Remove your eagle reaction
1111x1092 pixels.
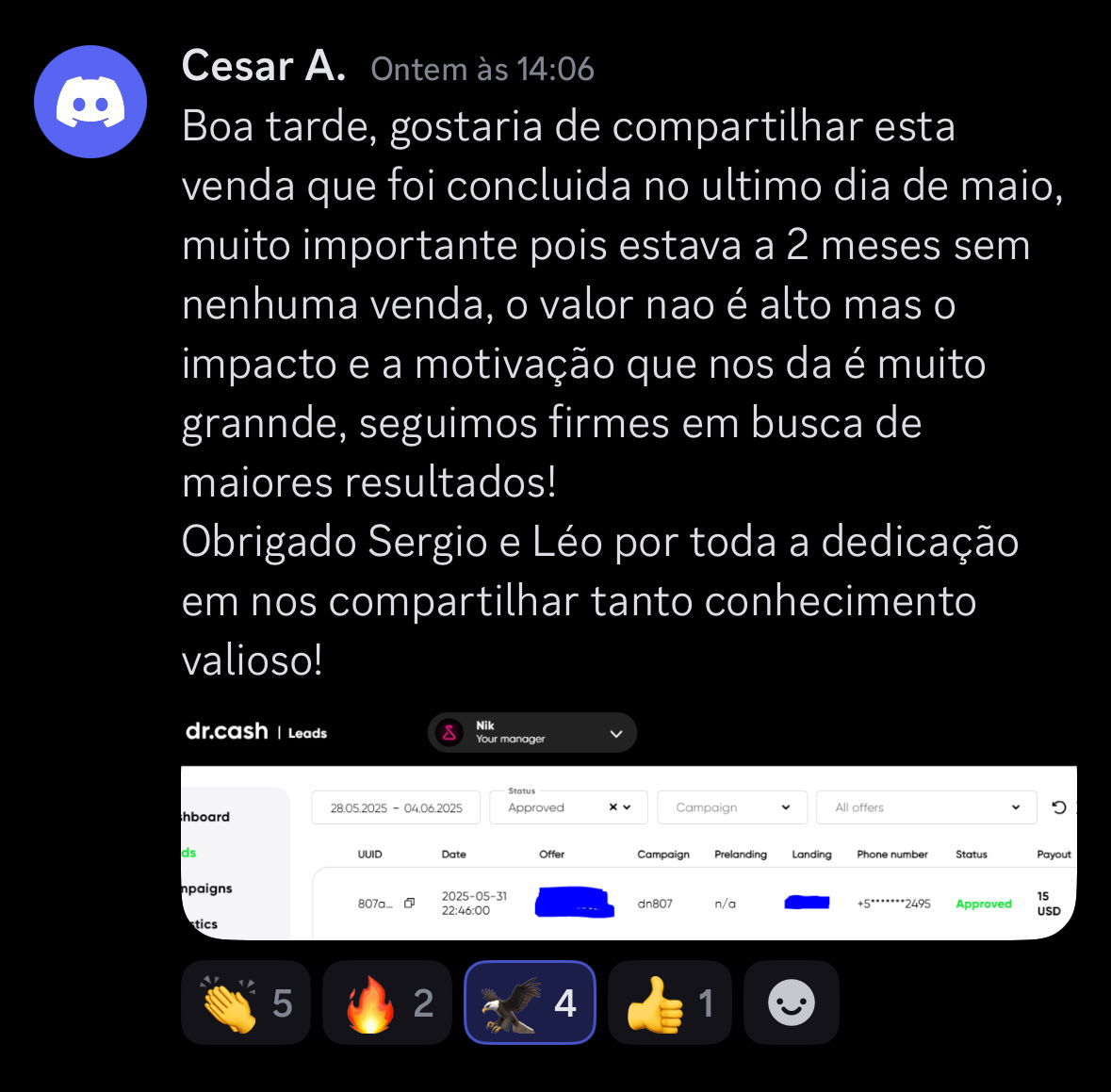pos(530,1002)
